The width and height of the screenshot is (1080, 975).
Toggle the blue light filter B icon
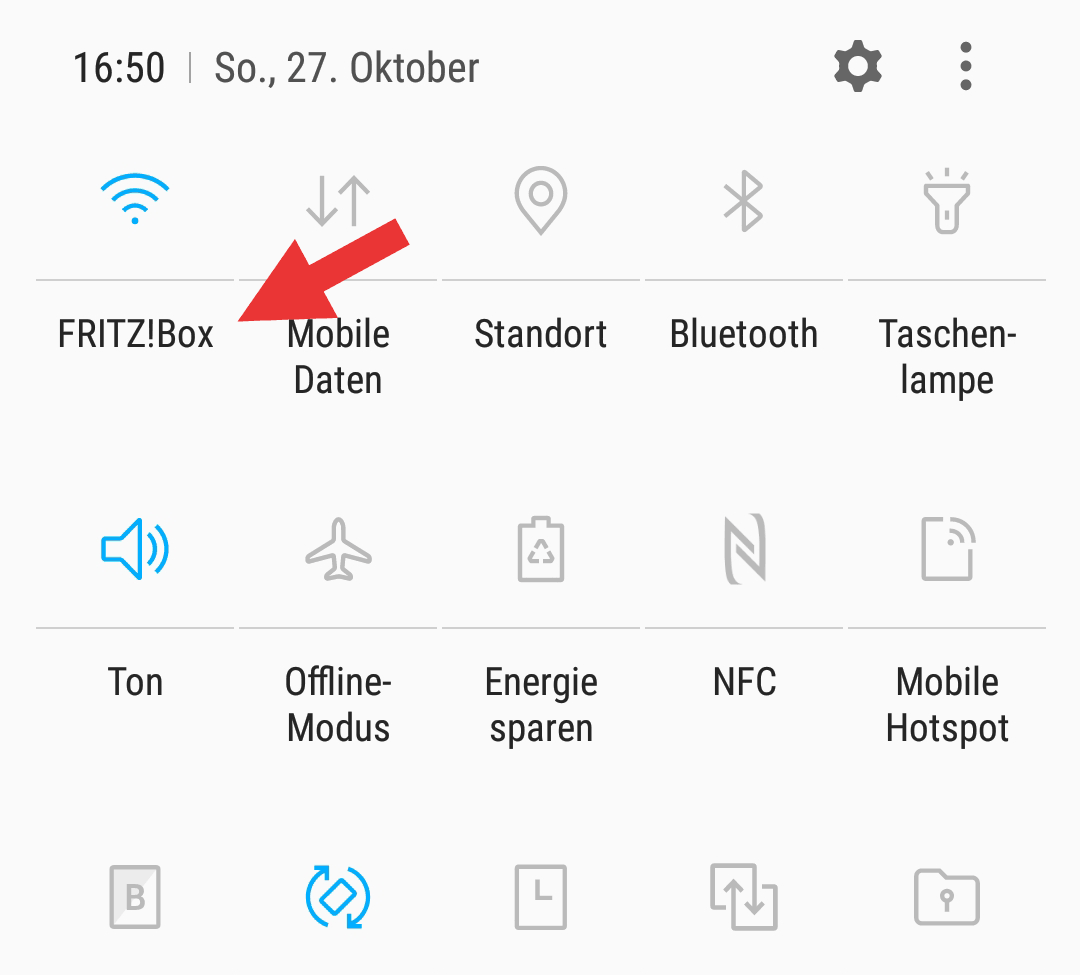[135, 895]
